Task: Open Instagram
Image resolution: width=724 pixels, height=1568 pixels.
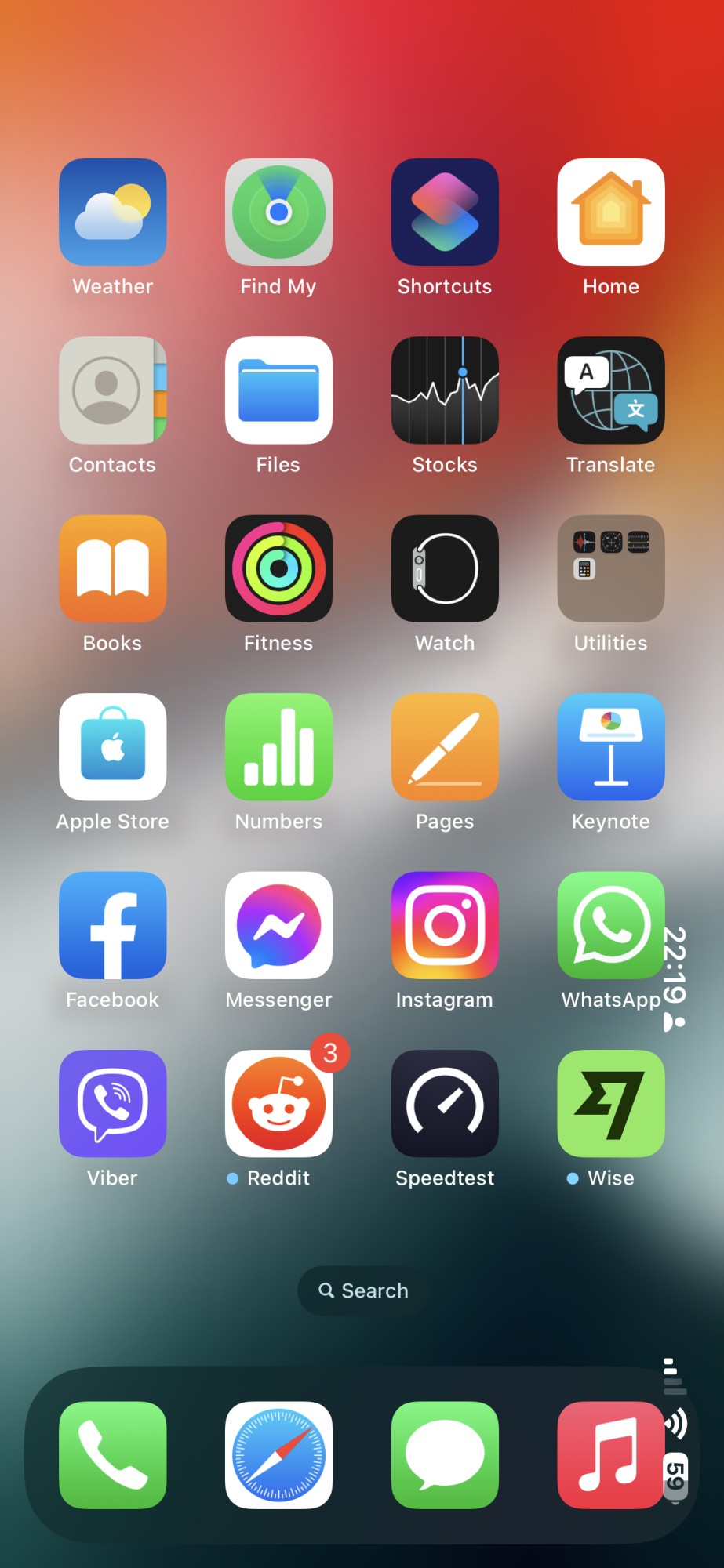Action: tap(445, 925)
